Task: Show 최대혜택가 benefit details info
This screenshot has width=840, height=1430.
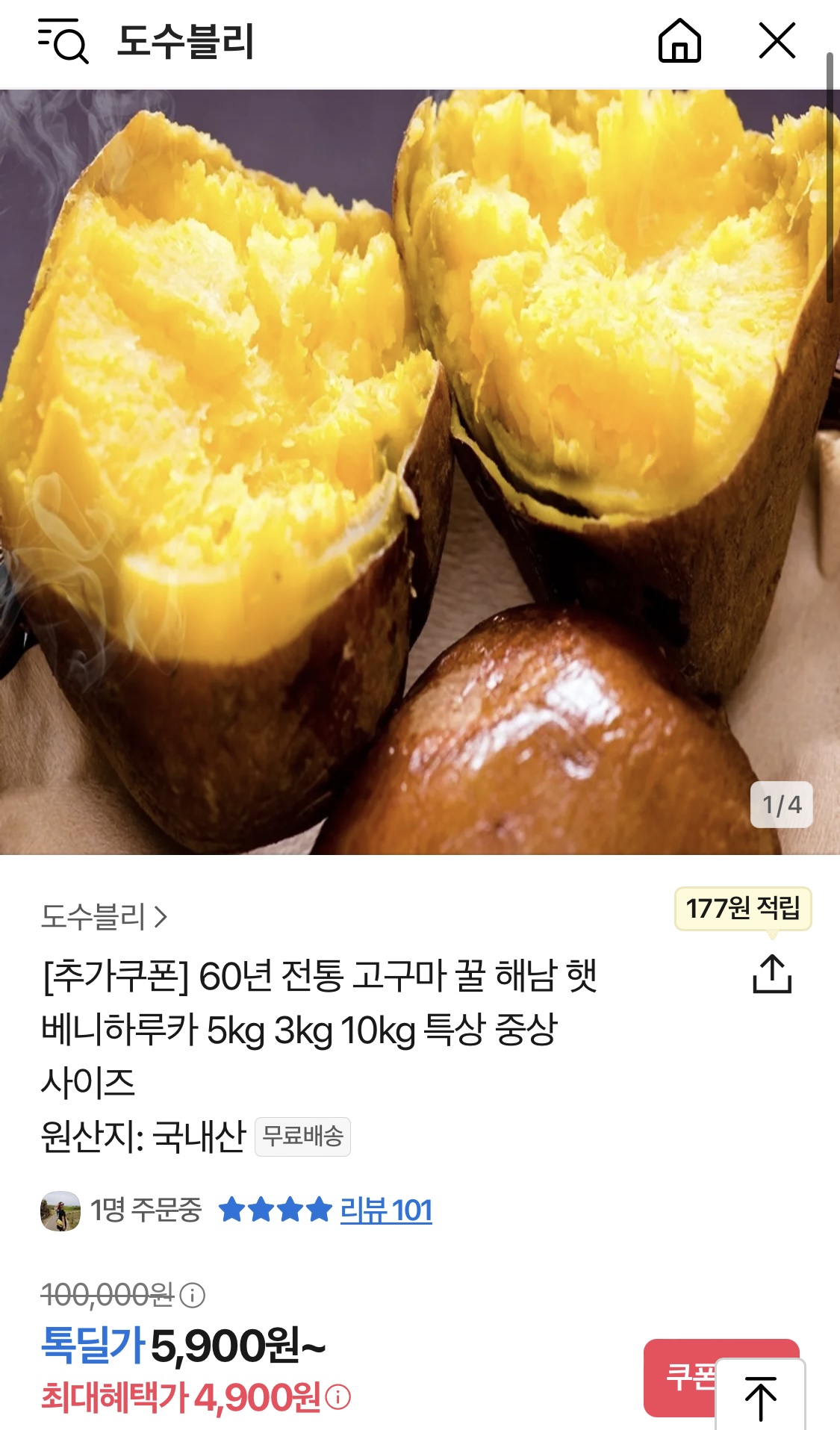Action: click(338, 1397)
